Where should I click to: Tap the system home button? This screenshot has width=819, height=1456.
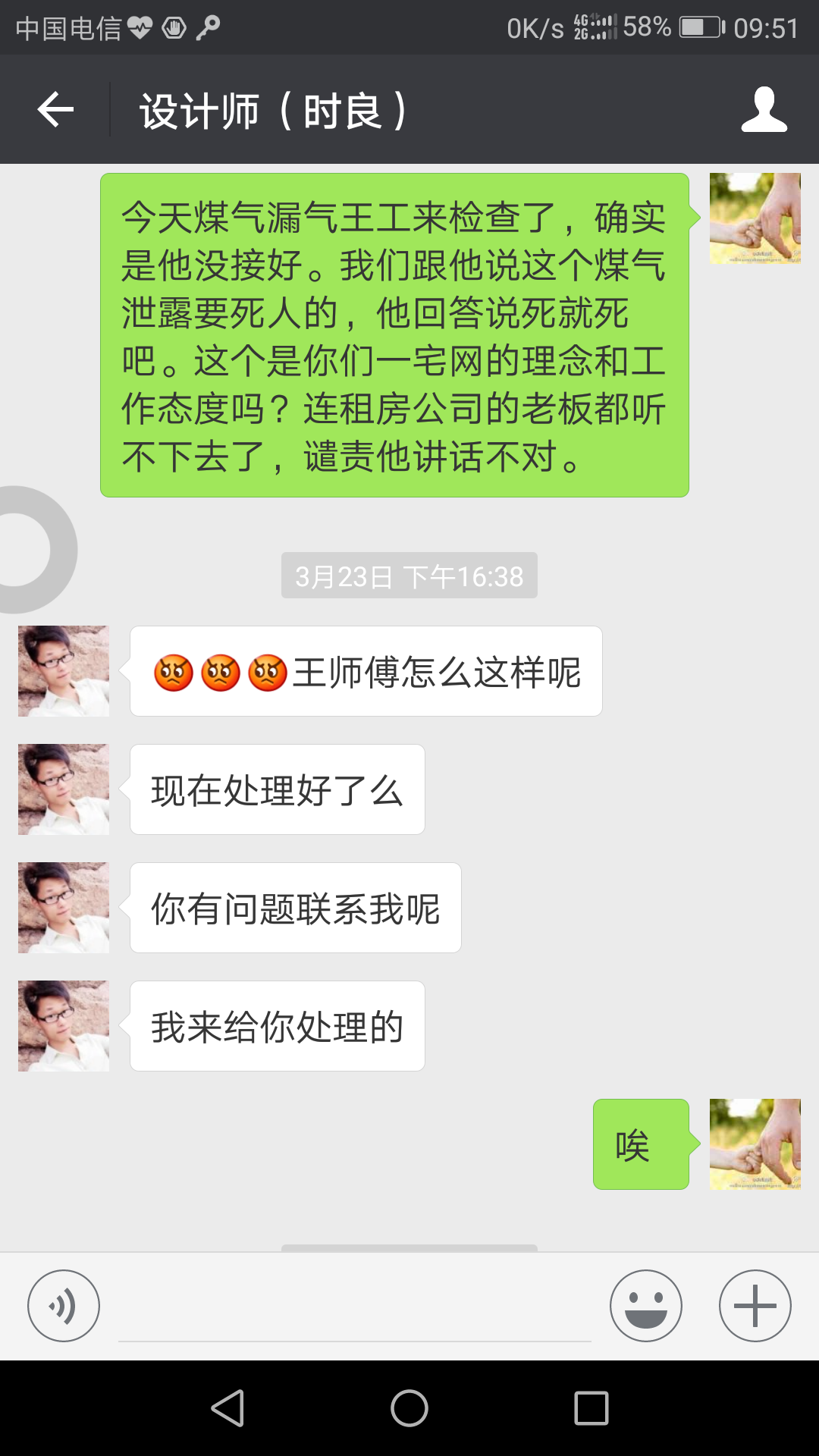(x=409, y=1408)
